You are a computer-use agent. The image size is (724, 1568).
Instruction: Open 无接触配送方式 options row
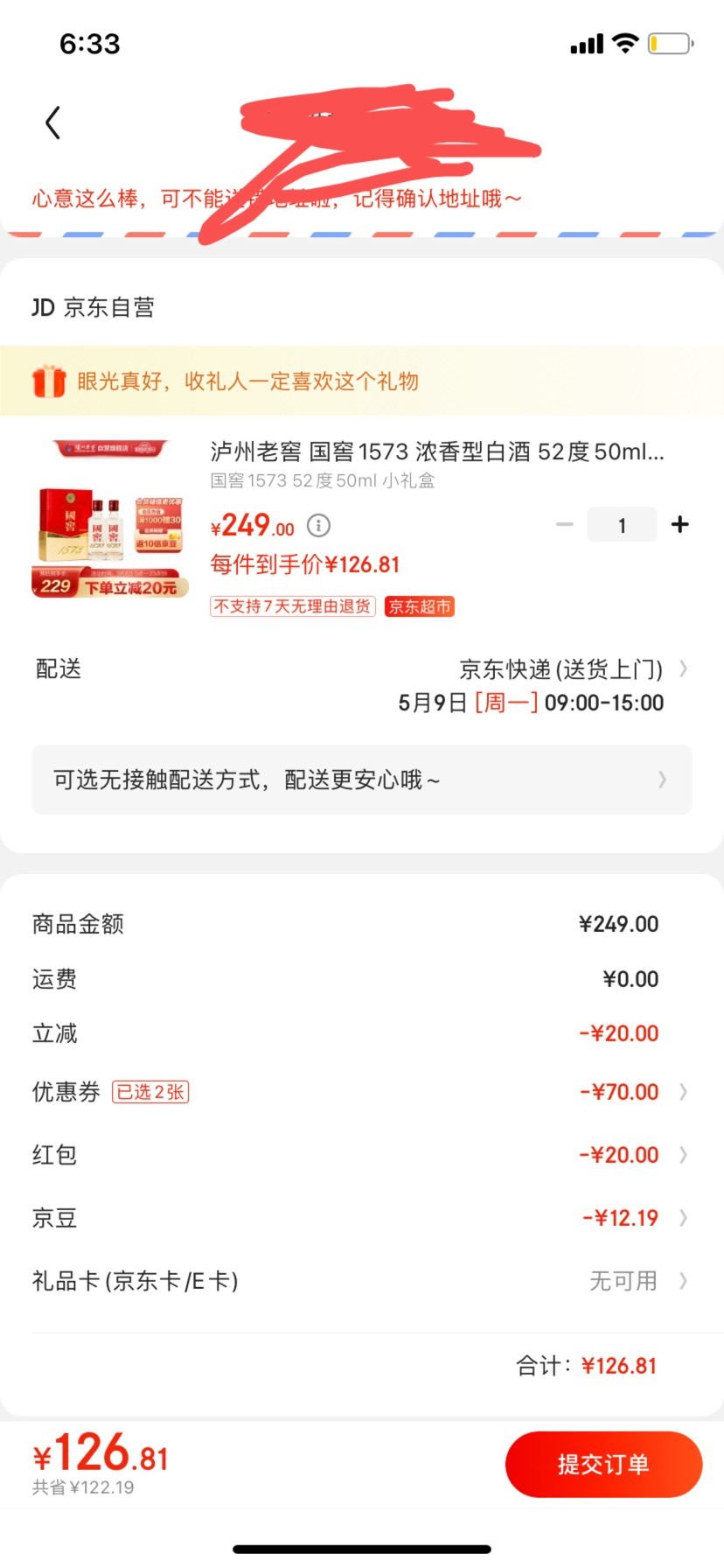(x=361, y=780)
